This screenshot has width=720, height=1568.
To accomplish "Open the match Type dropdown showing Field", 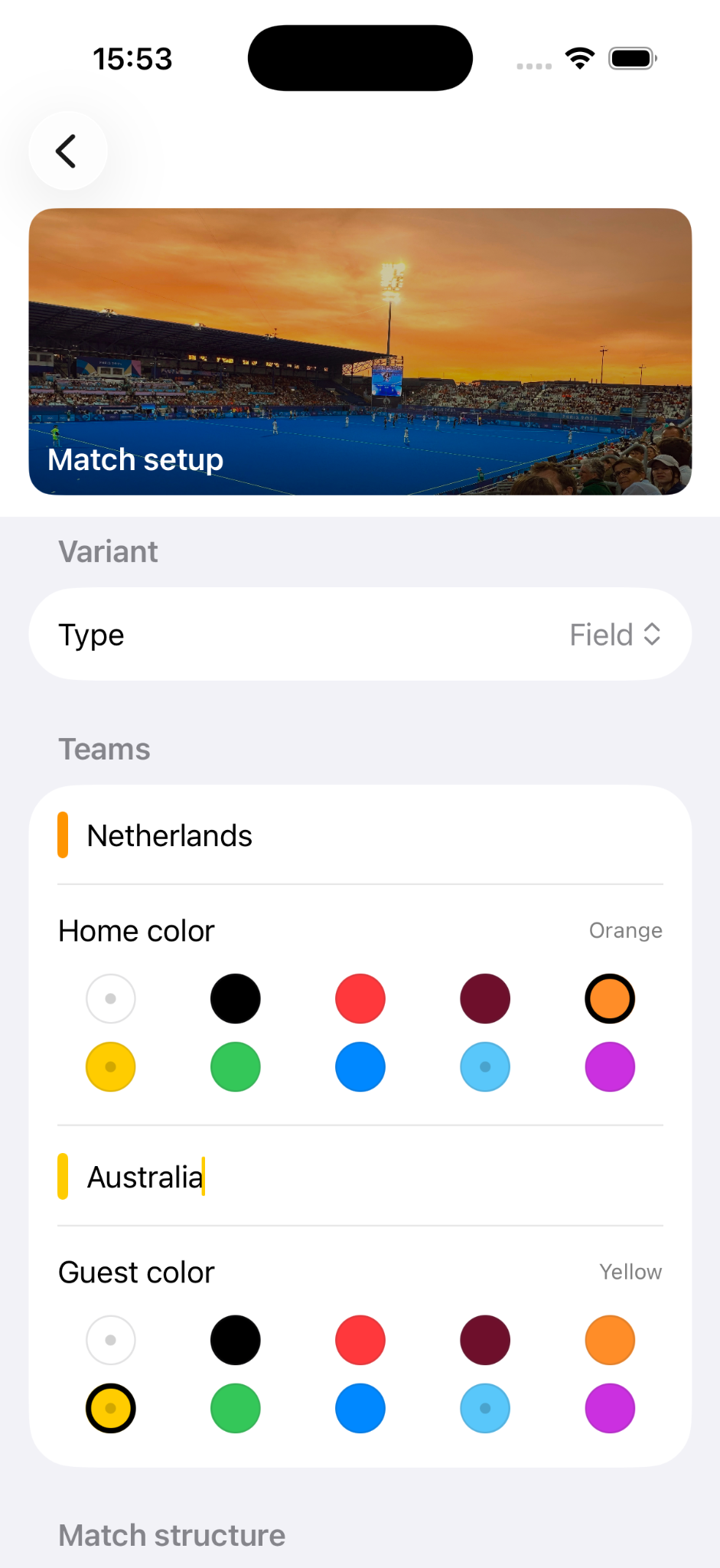I will [617, 634].
